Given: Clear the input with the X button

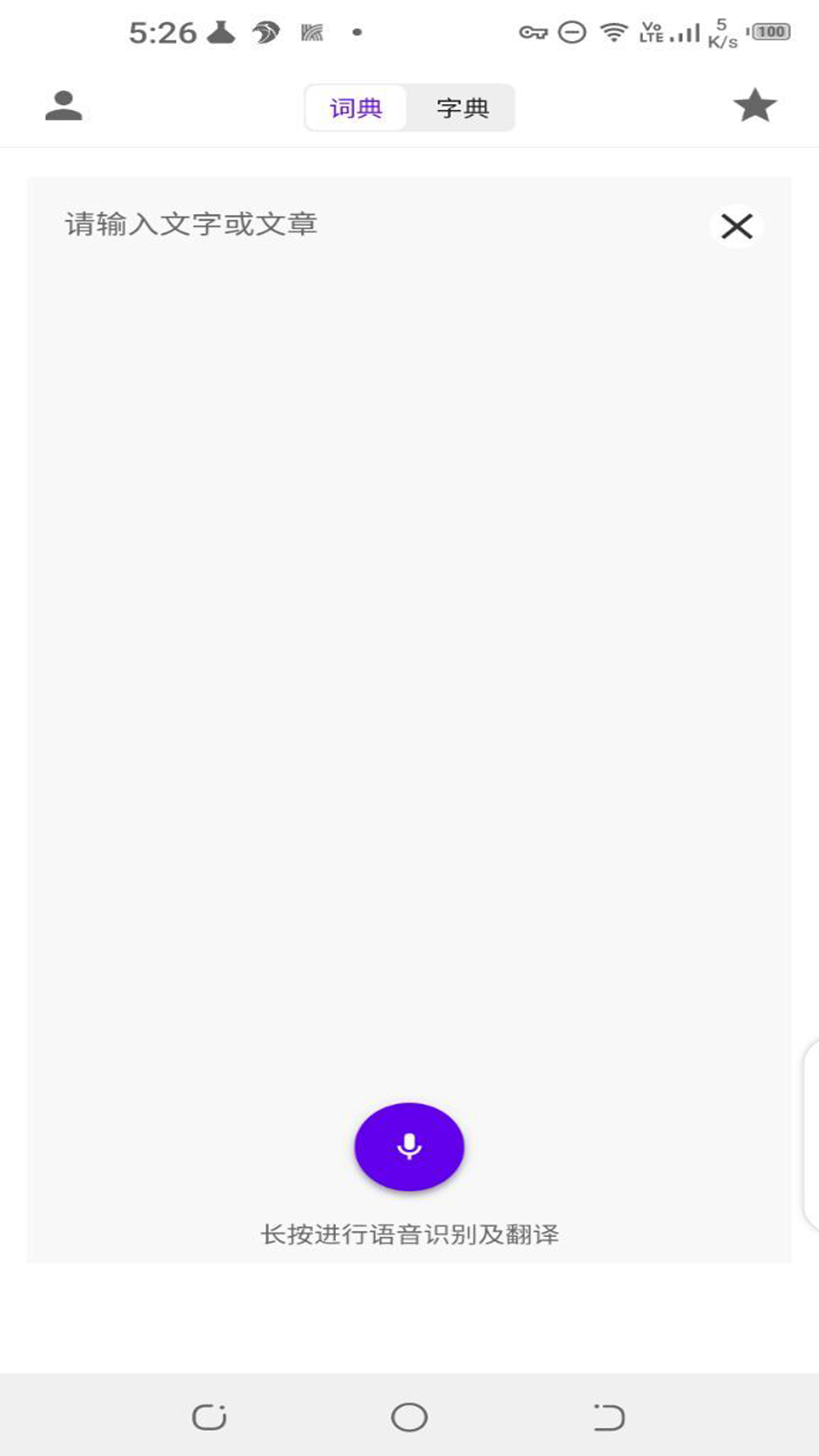Looking at the screenshot, I should 736,226.
